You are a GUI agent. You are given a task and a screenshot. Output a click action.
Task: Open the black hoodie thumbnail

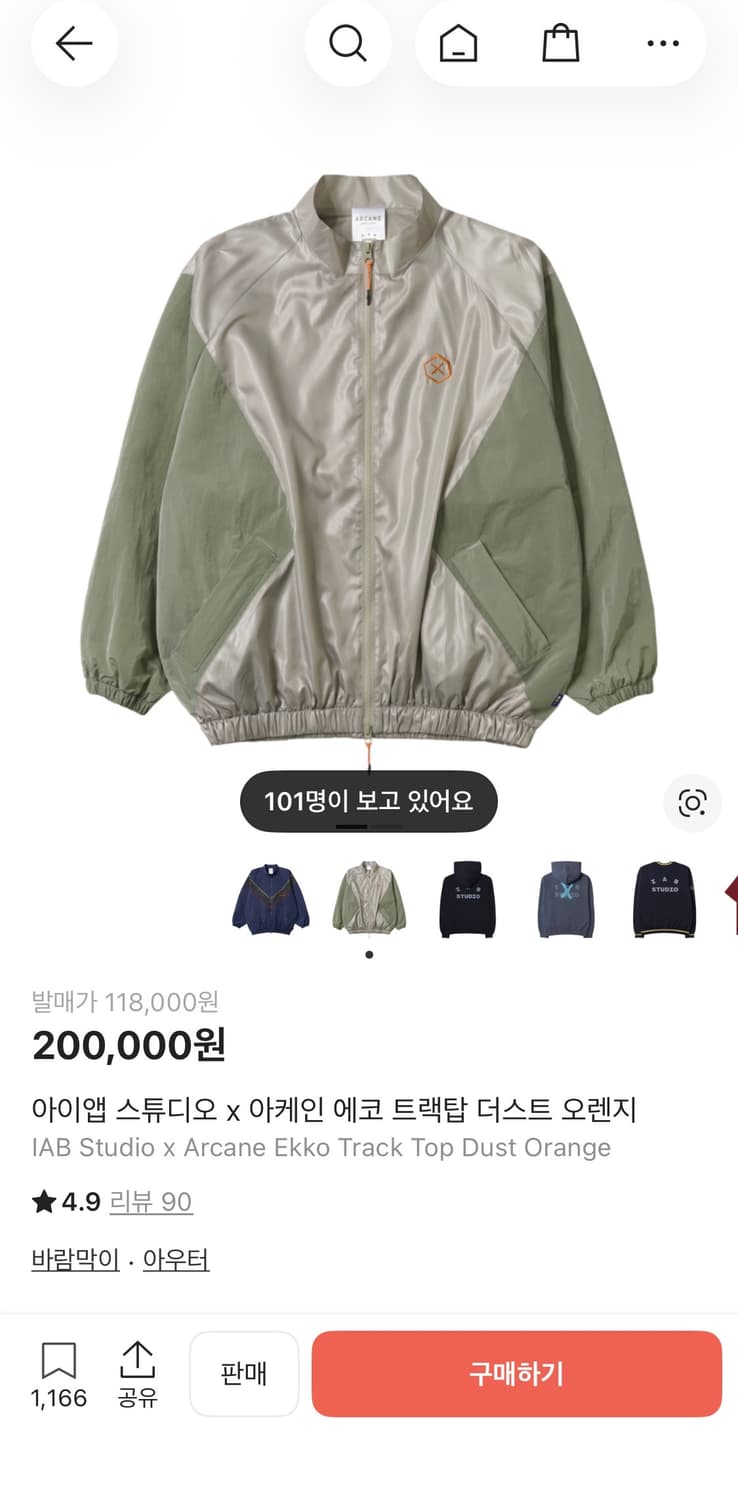(x=467, y=900)
